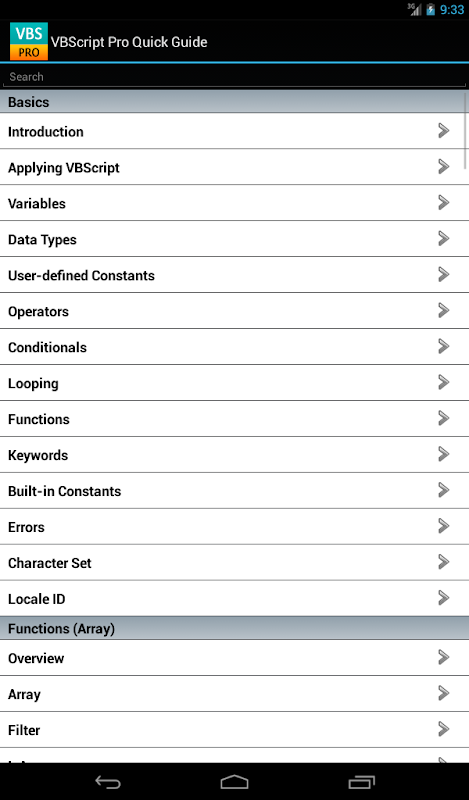The width and height of the screenshot is (469, 800).
Task: Open User-defined Constants
Action: click(234, 275)
